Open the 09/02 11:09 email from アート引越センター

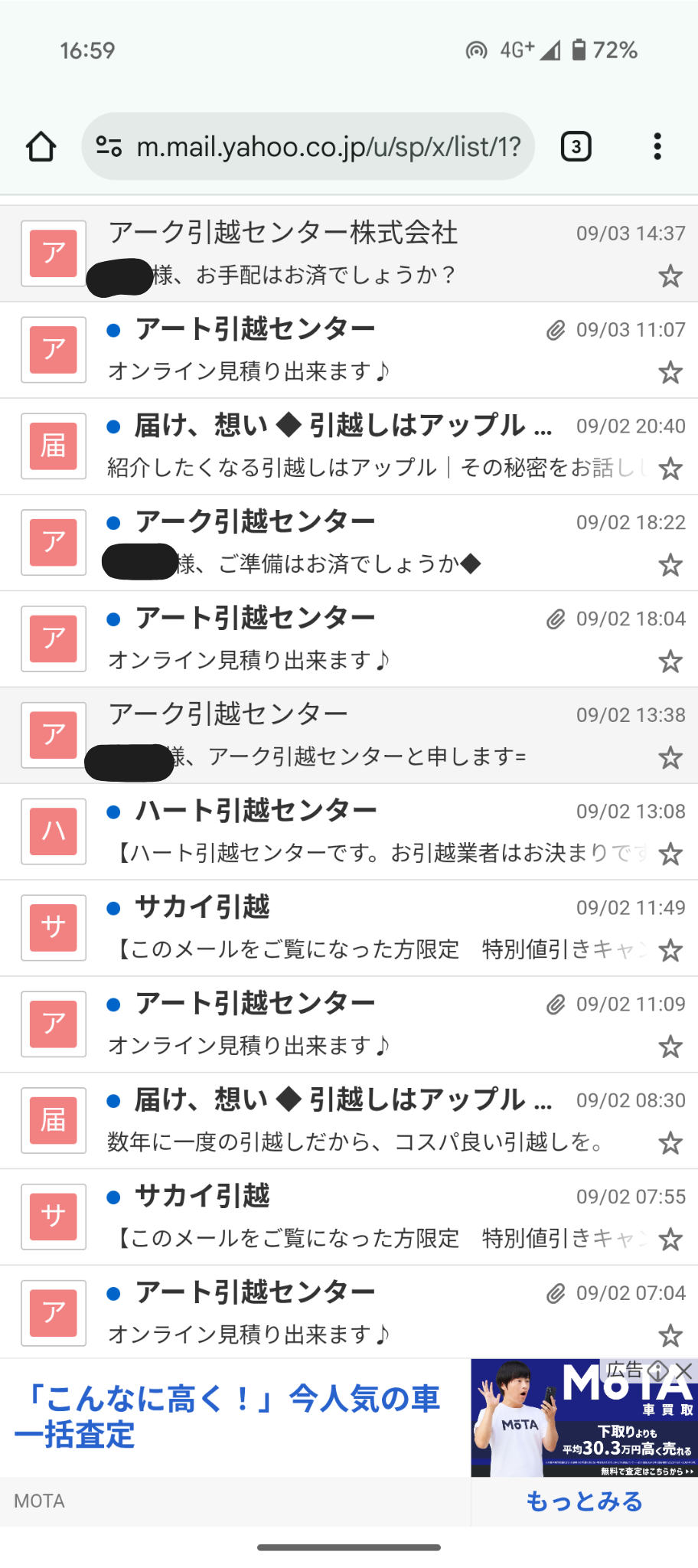337,1024
